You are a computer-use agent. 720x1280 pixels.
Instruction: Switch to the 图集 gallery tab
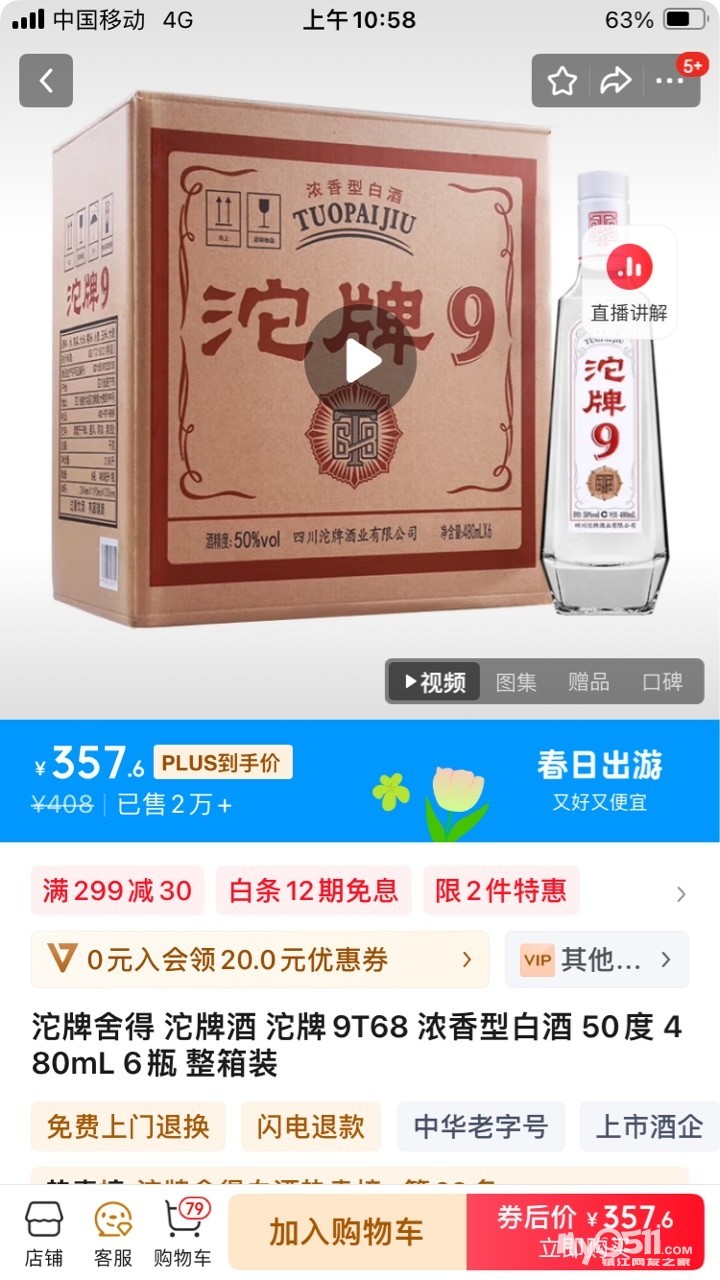tap(516, 682)
